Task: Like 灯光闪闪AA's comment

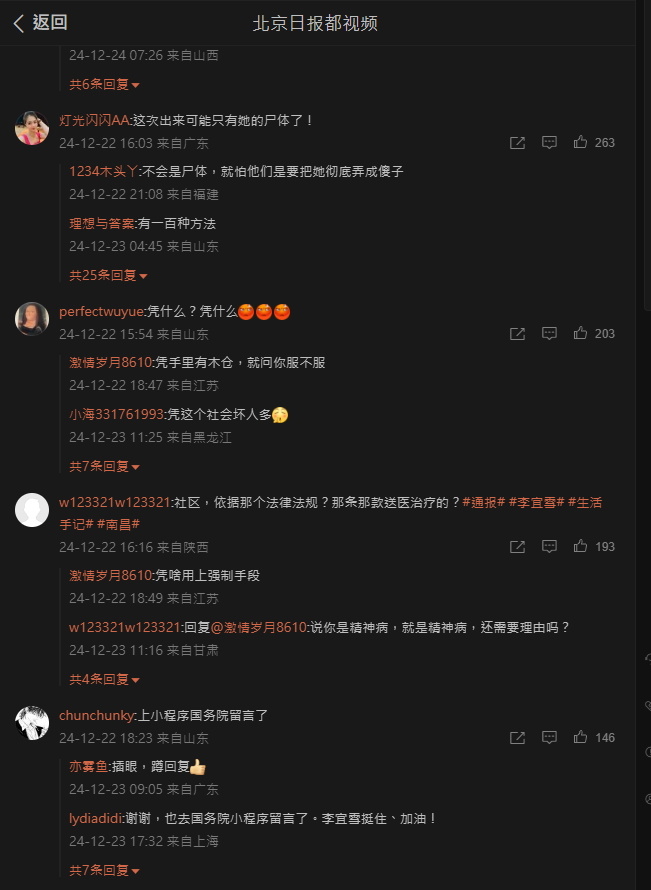Action: (x=581, y=143)
